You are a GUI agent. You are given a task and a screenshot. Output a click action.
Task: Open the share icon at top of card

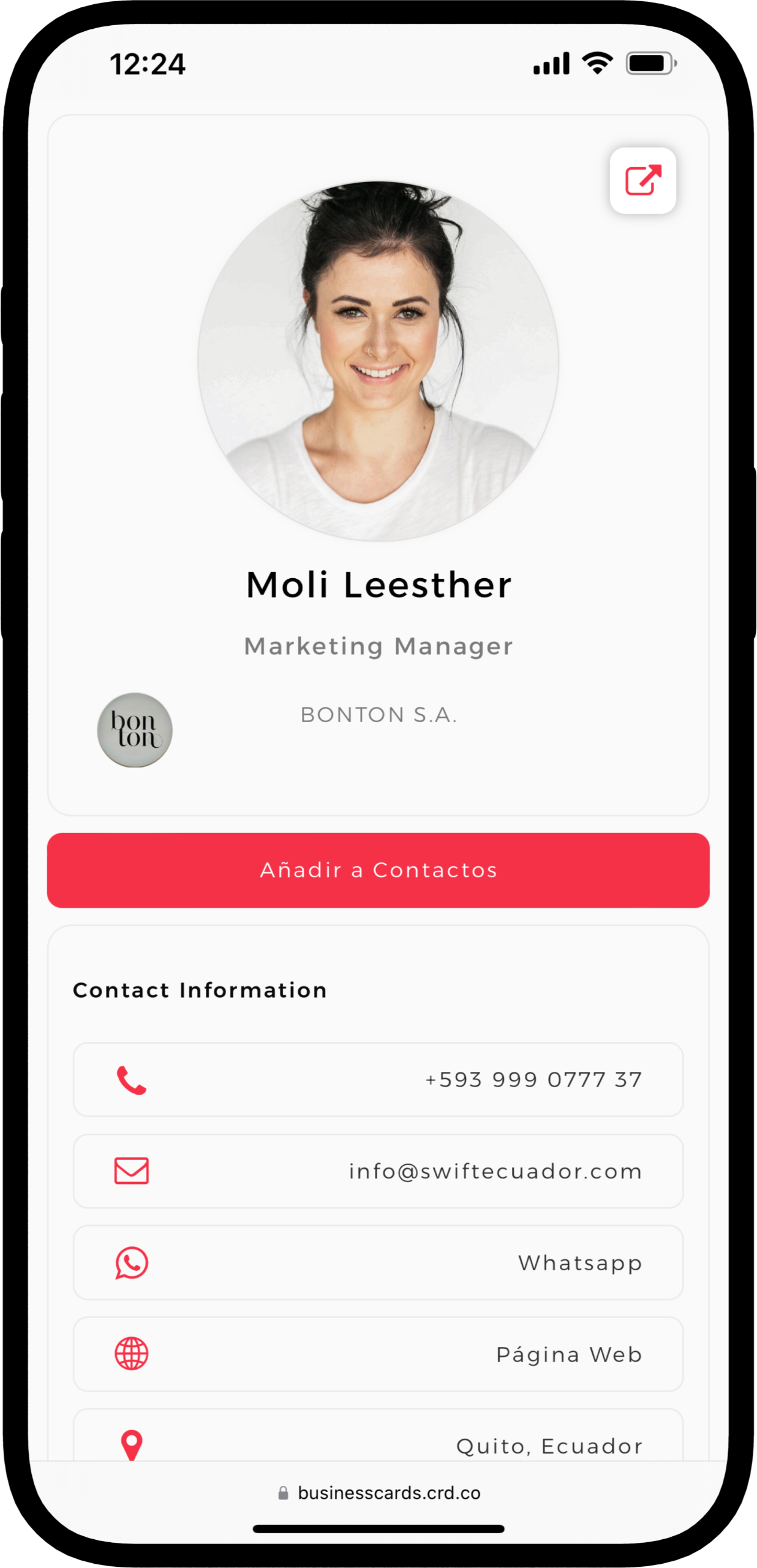pos(642,181)
